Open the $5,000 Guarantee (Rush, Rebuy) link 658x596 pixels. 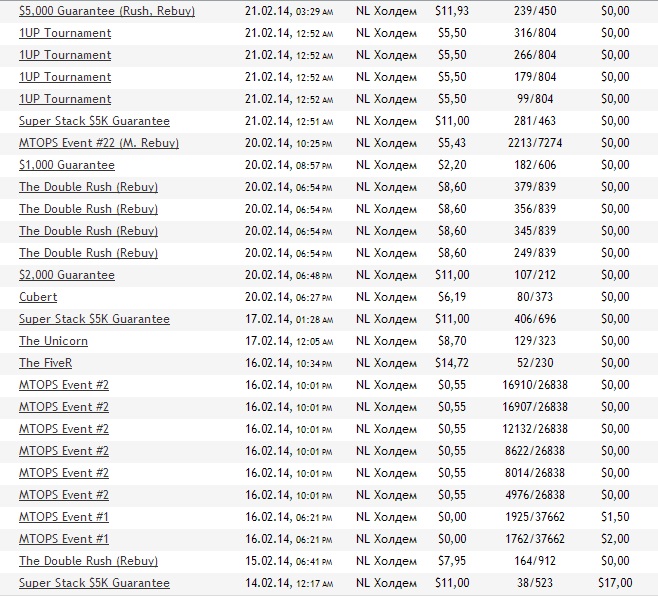pos(107,11)
